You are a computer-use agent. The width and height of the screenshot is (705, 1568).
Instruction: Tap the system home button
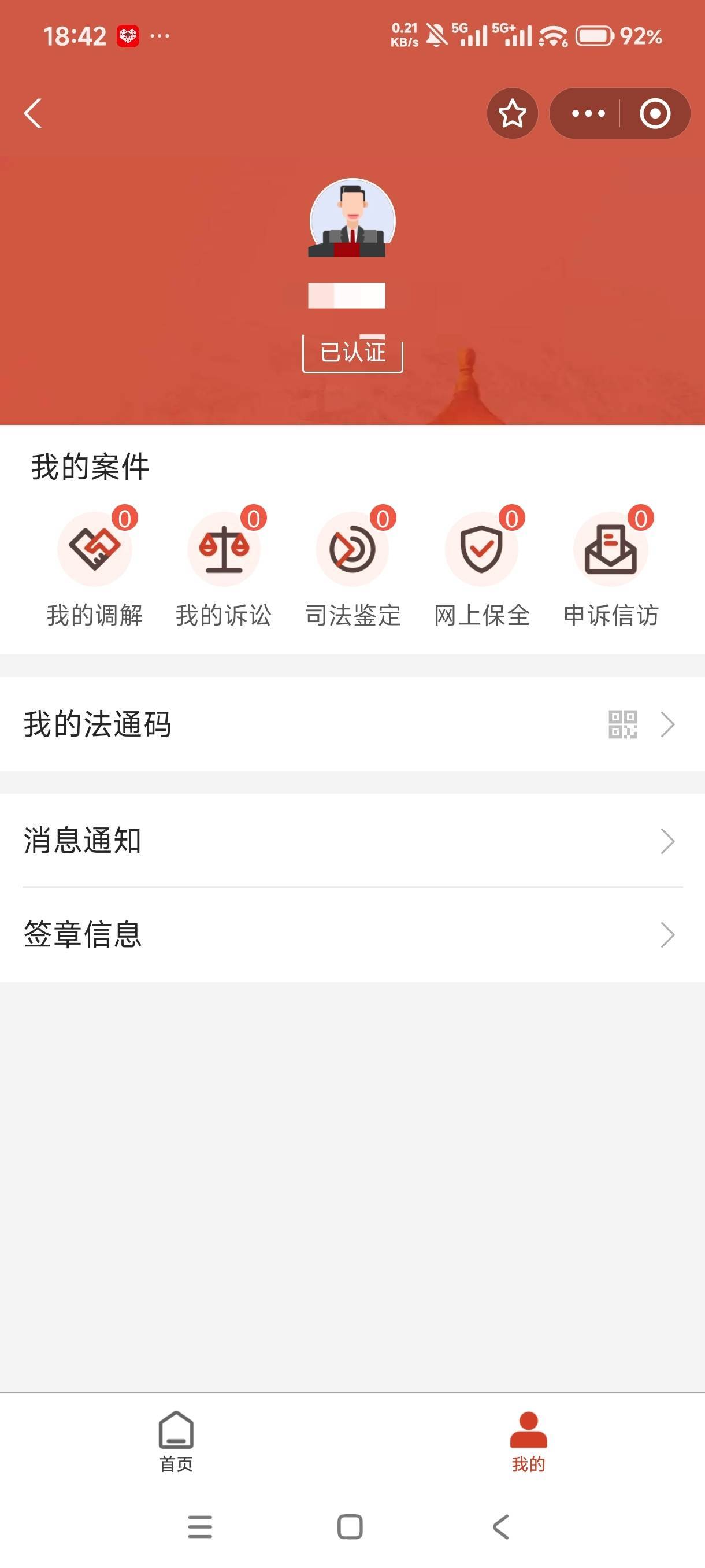point(350,1526)
